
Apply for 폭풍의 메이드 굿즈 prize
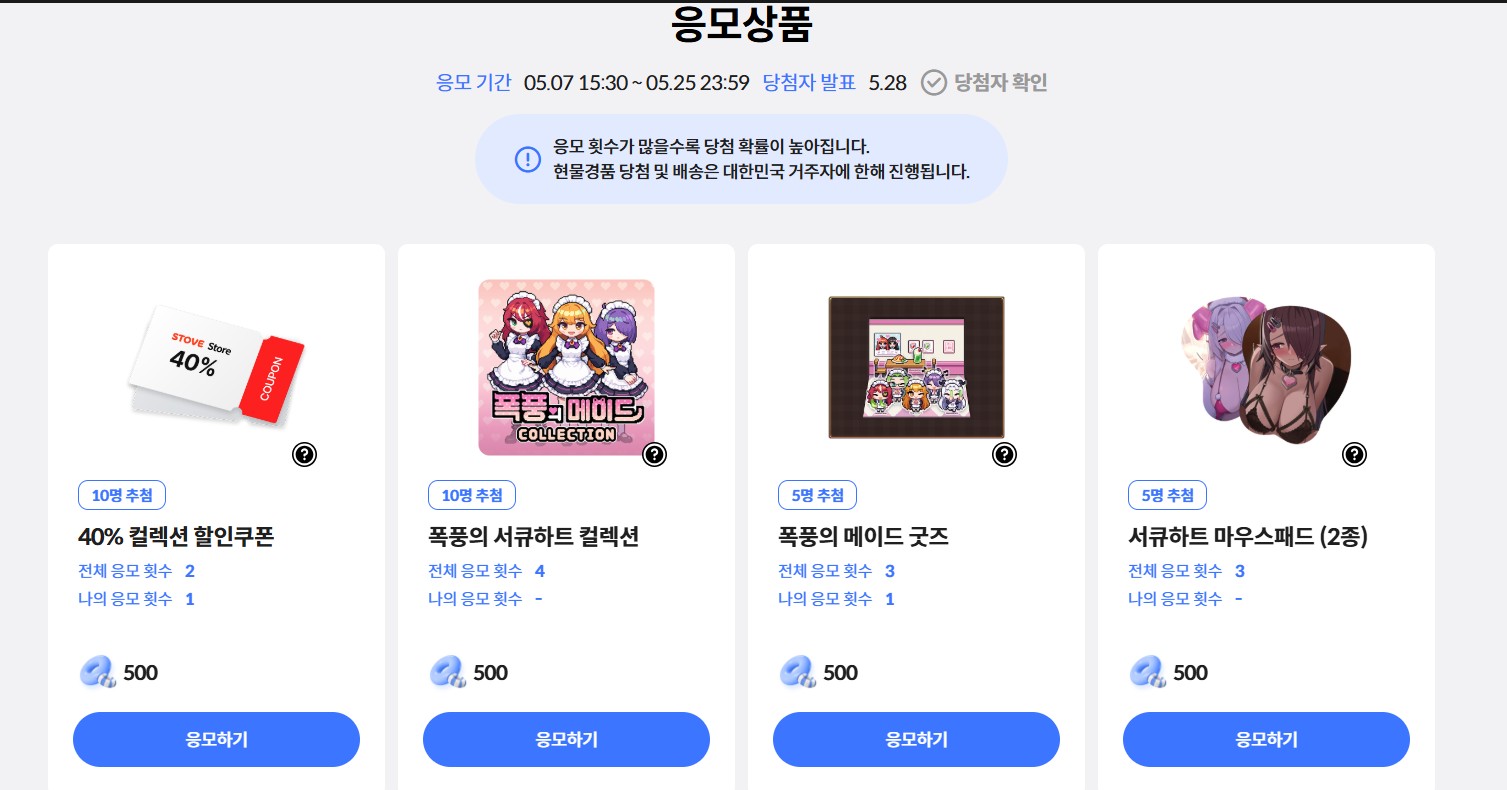pyautogui.click(x=916, y=740)
